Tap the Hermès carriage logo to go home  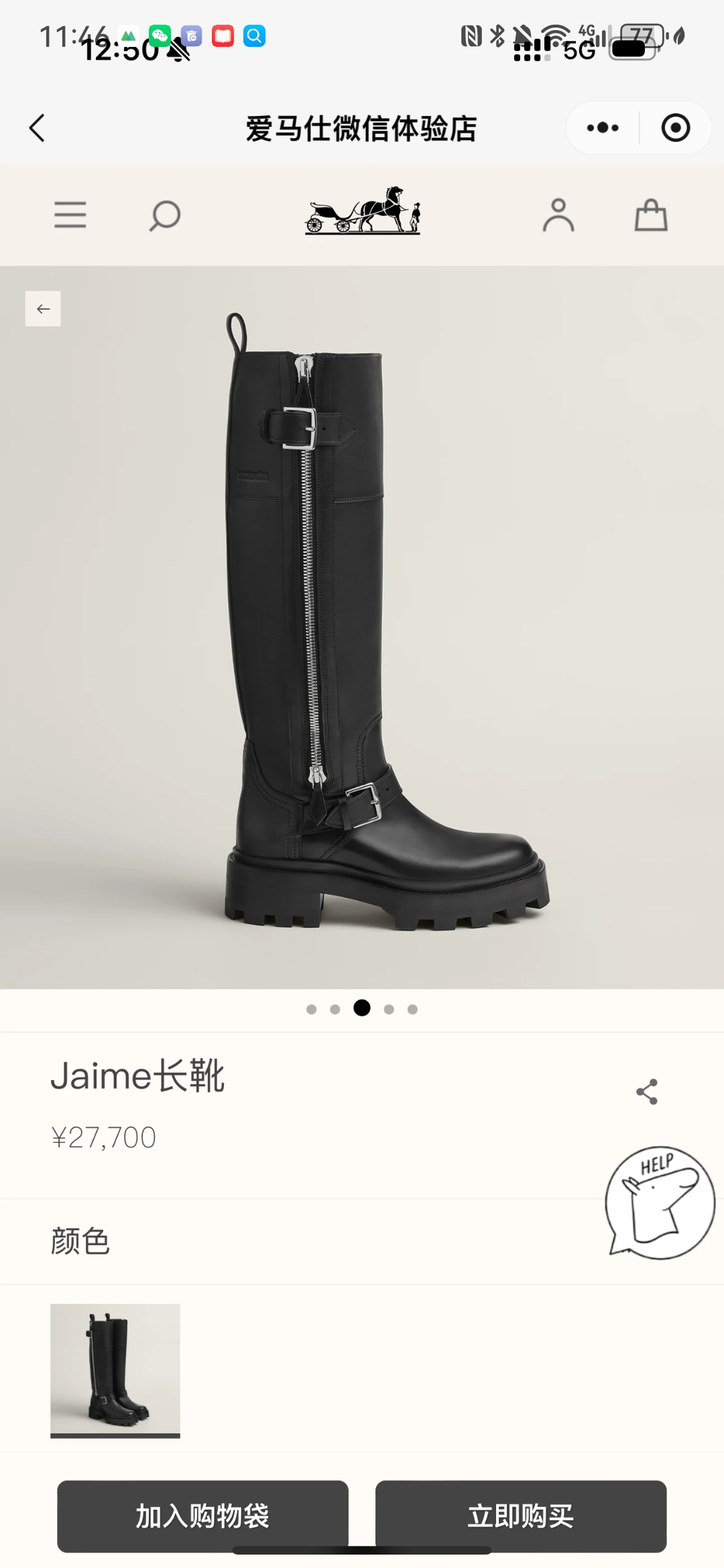tap(363, 211)
